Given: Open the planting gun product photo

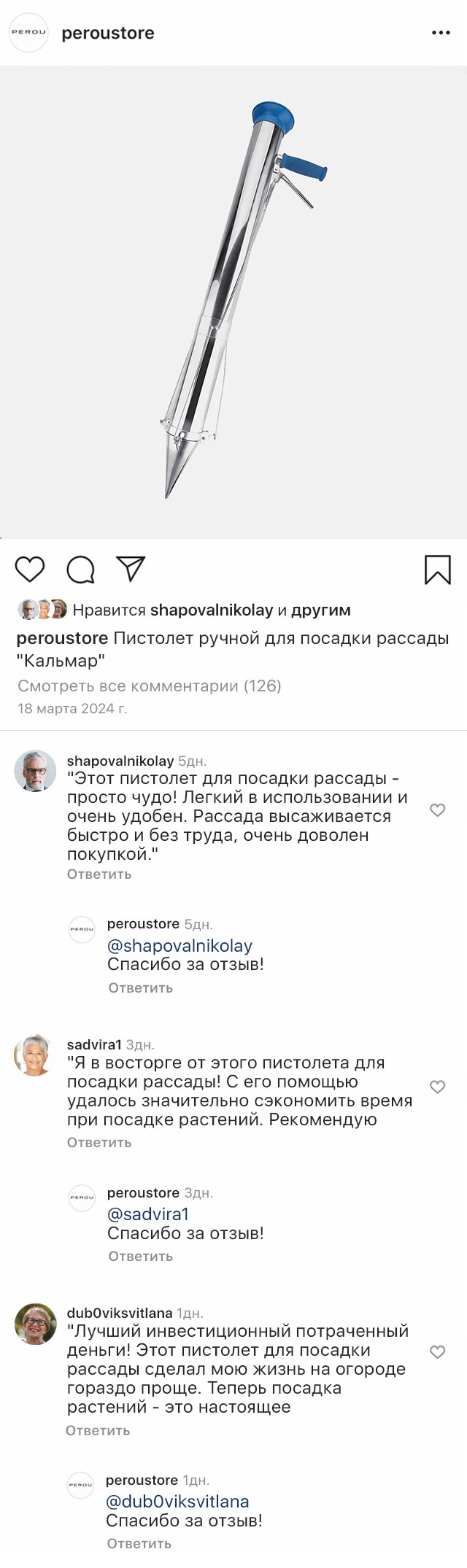Looking at the screenshot, I should 233,303.
